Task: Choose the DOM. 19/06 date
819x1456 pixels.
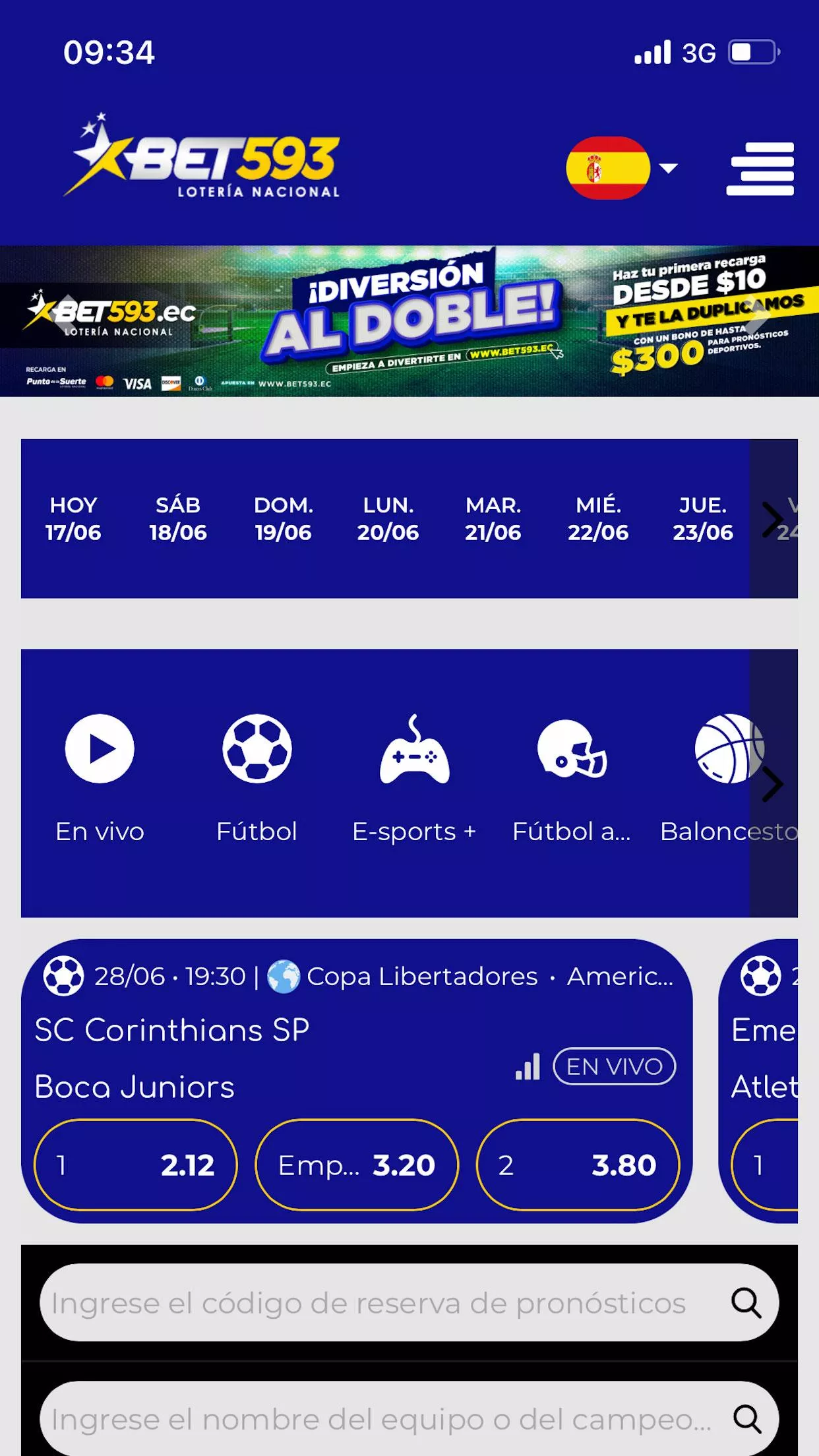Action: 284,518
